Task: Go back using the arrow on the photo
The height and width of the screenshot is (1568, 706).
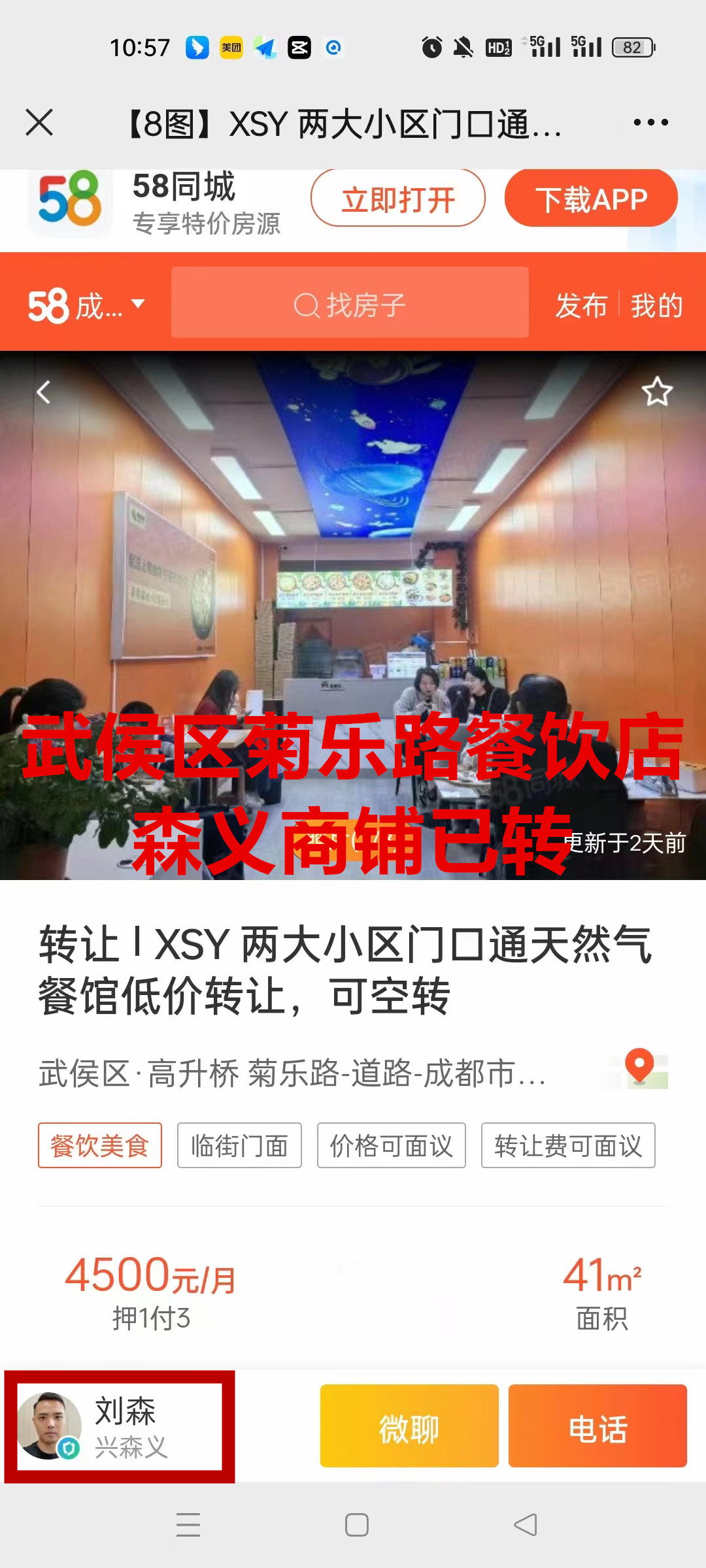Action: point(44,392)
